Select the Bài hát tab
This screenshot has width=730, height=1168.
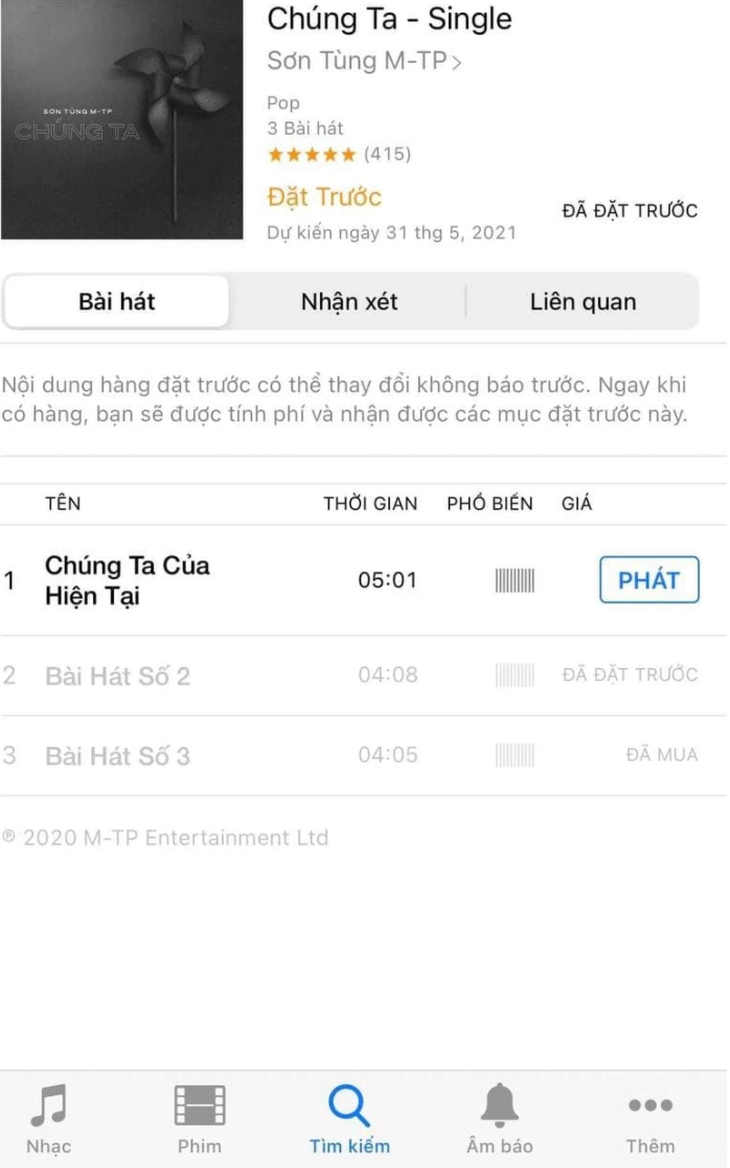(117, 302)
